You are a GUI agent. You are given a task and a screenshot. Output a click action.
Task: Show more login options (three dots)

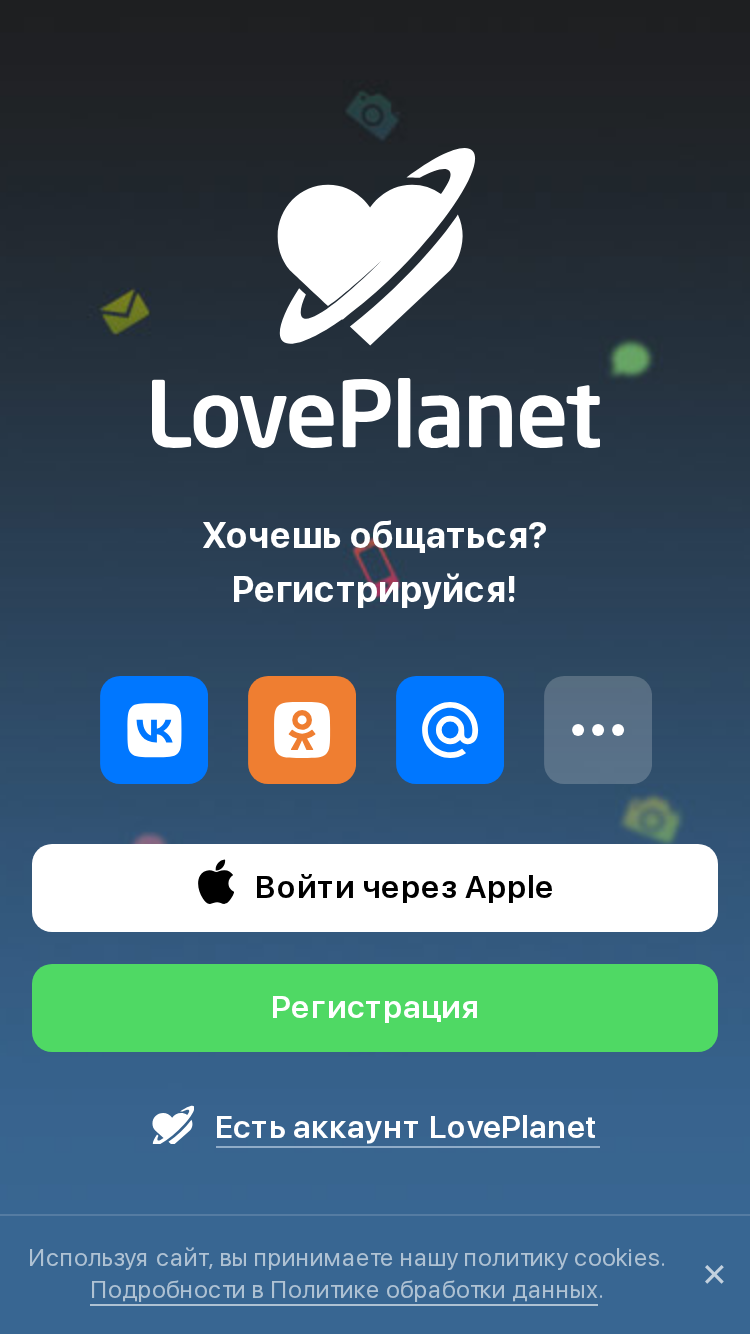[598, 730]
